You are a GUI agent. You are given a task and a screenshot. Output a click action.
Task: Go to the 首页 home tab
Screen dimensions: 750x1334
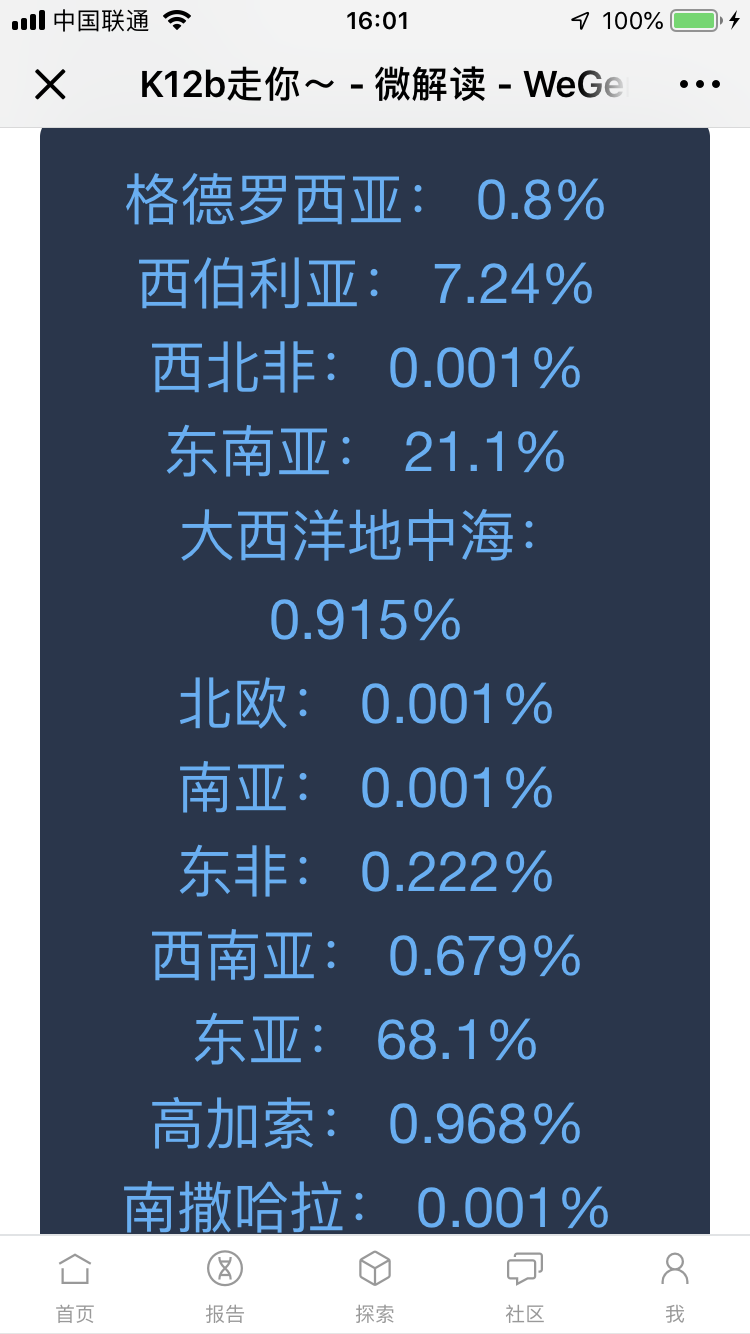75,1287
